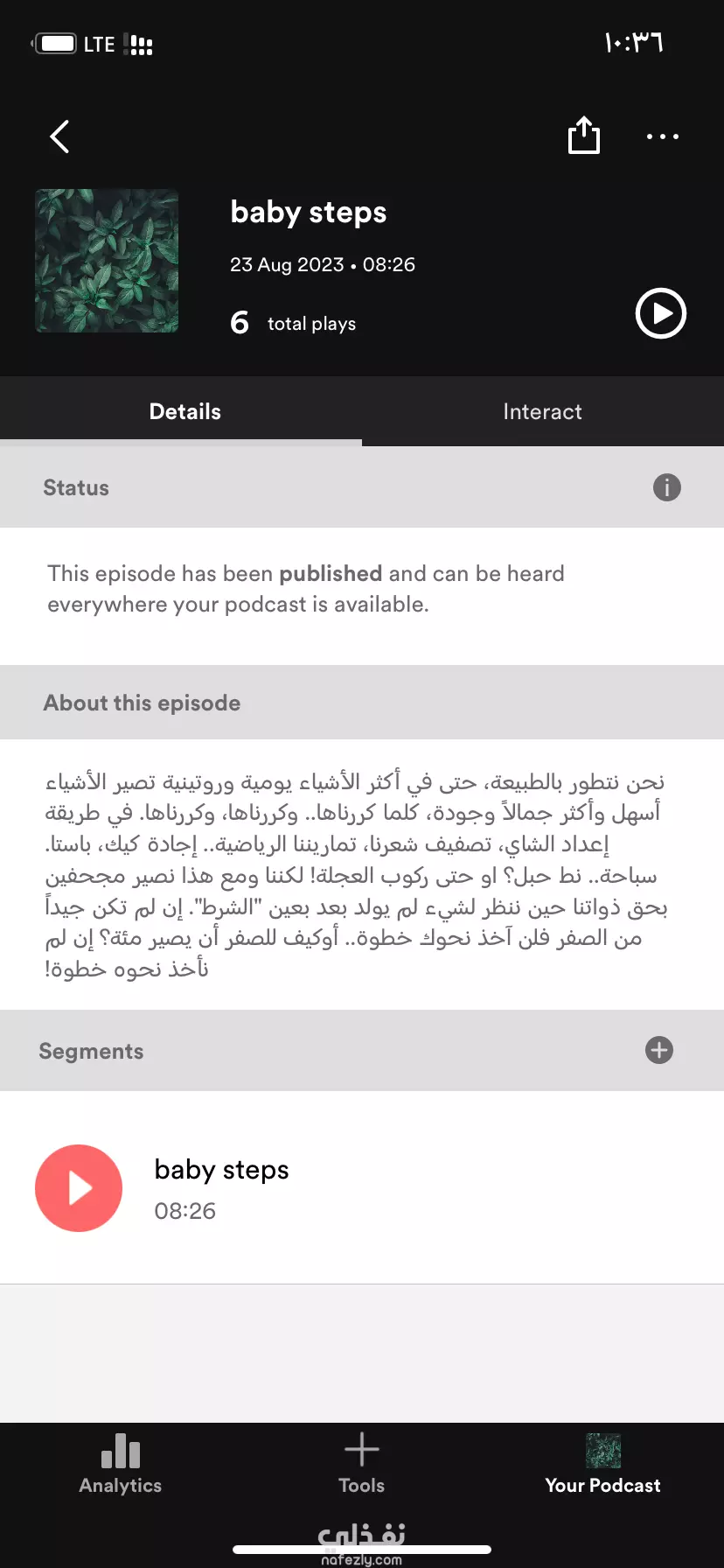The height and width of the screenshot is (1568, 724).
Task: Tap the episode cover artwork
Action: click(107, 261)
